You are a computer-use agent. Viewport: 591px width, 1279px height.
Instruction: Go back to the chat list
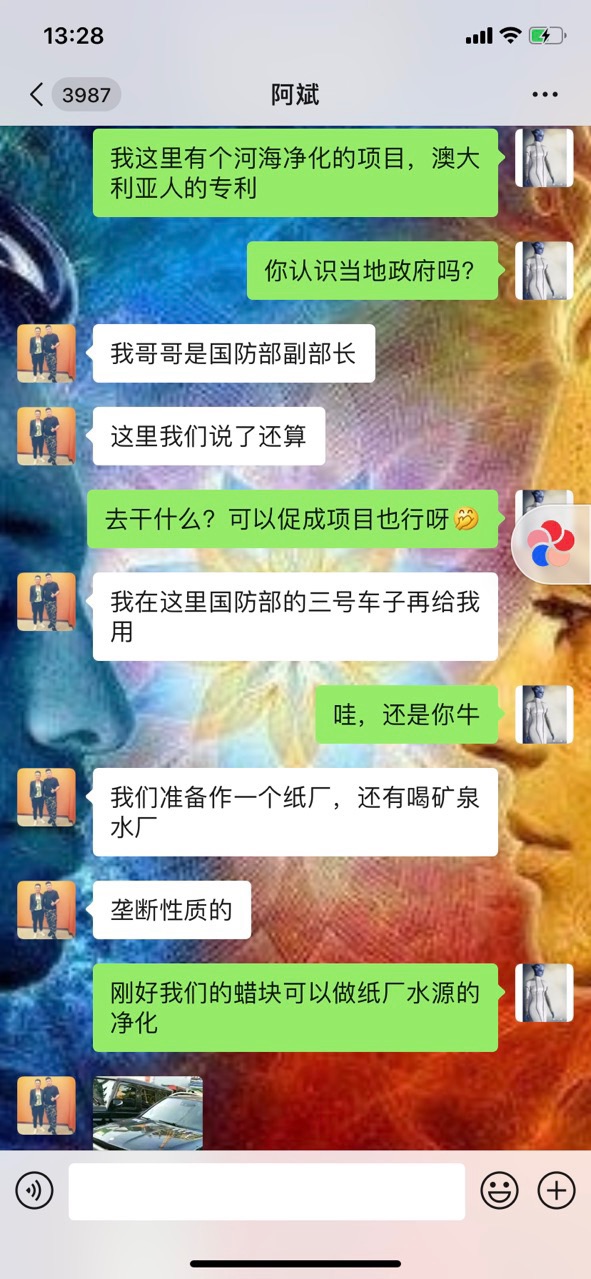coord(37,95)
